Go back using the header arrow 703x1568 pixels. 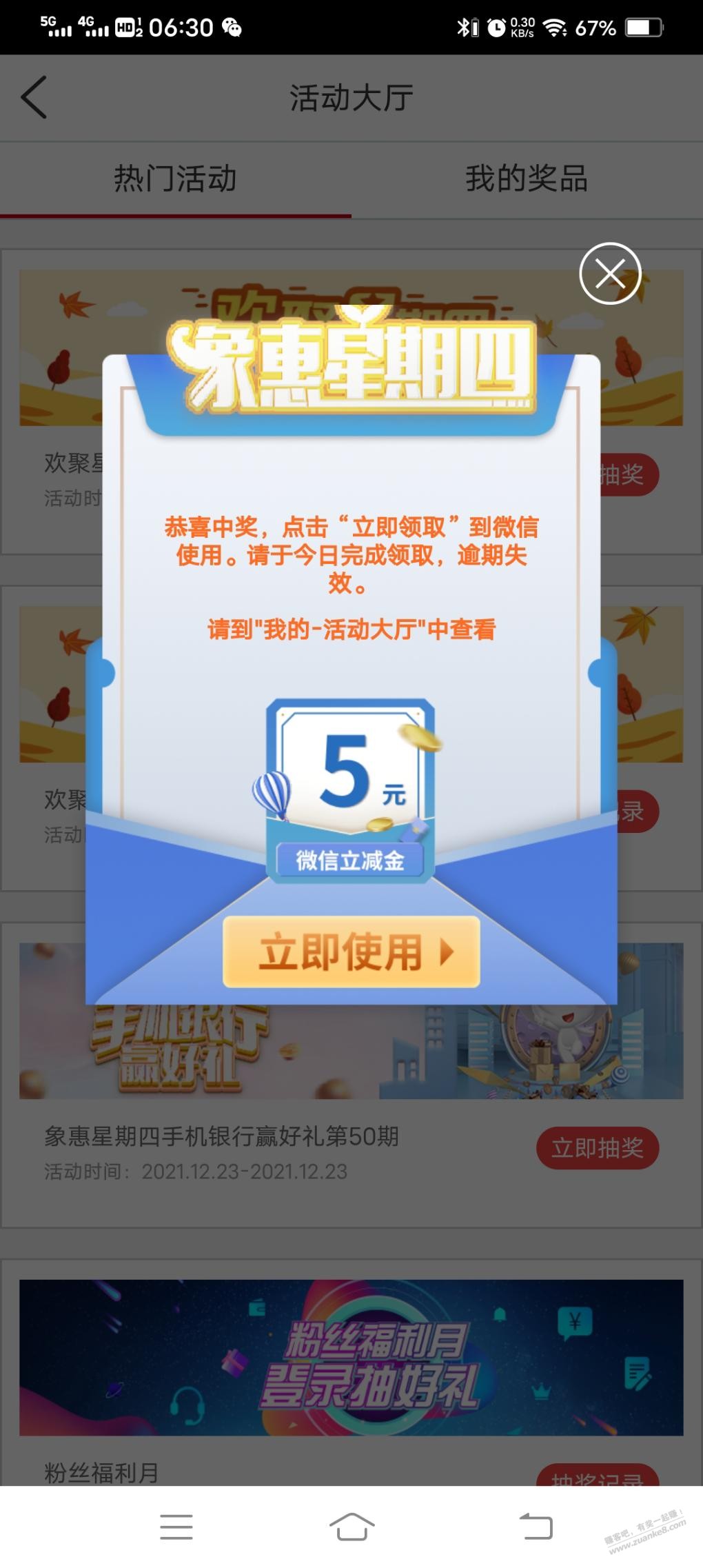pos(34,97)
